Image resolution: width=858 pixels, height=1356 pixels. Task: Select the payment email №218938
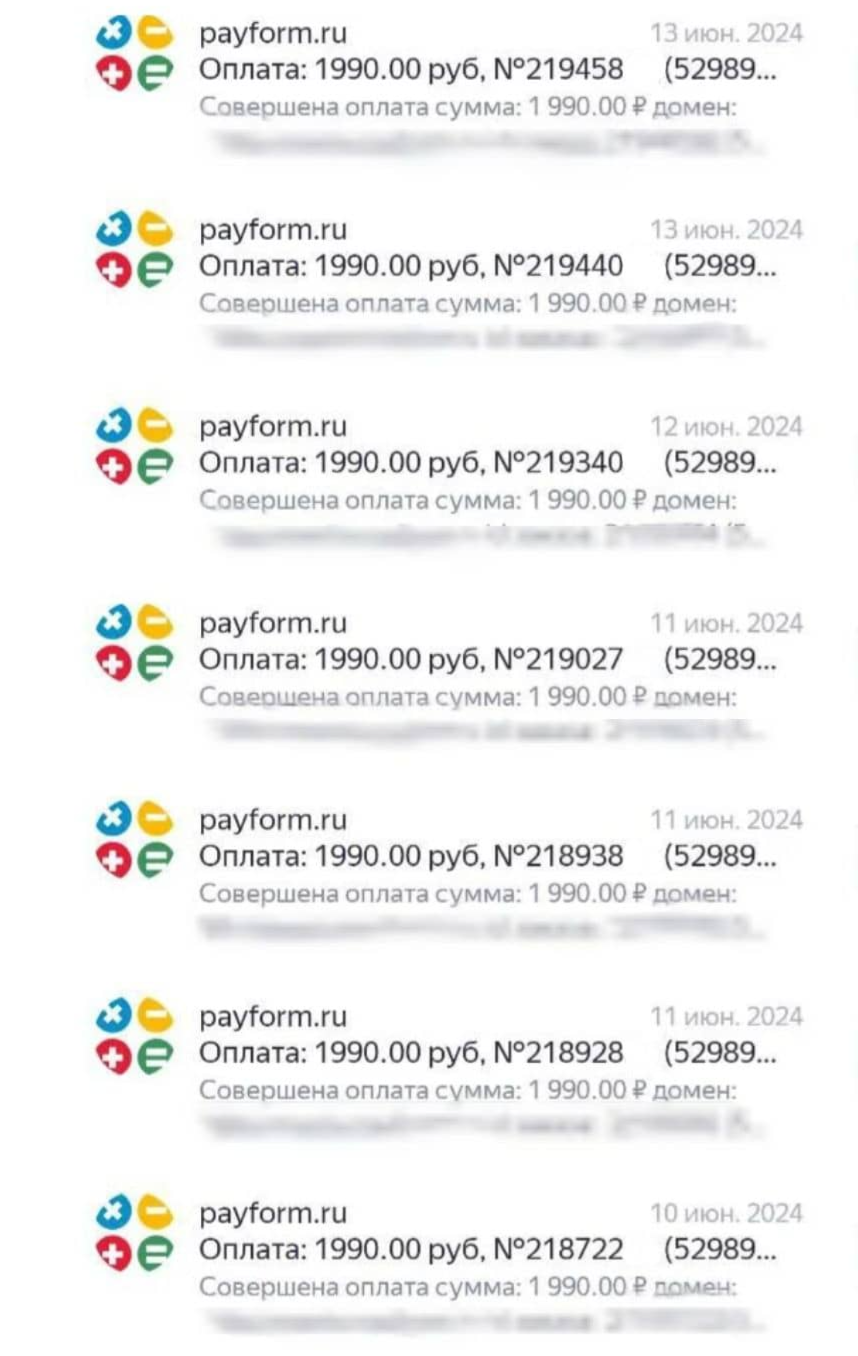pos(410,856)
